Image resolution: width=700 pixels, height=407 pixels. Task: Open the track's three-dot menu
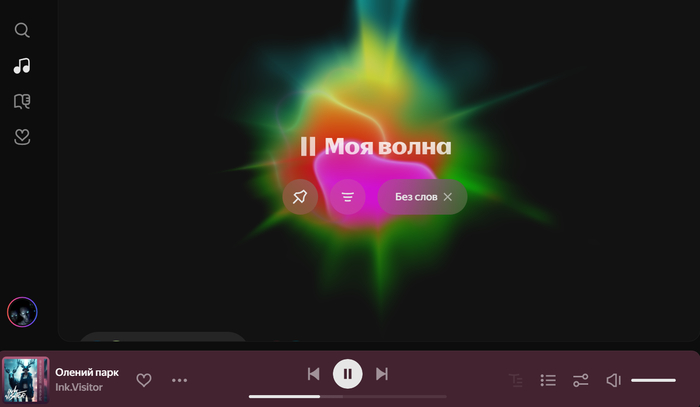coord(179,380)
